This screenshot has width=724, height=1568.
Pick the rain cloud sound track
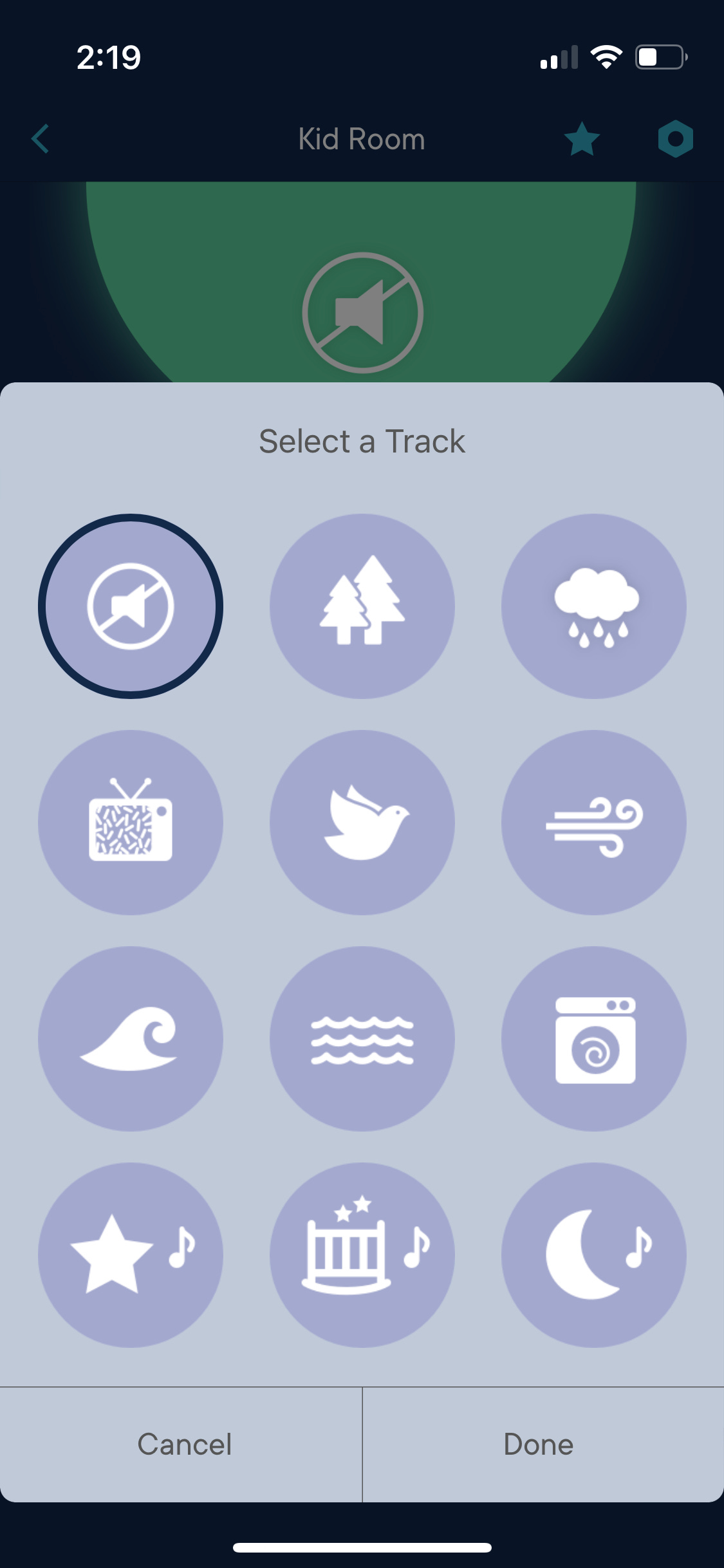pyautogui.click(x=594, y=606)
